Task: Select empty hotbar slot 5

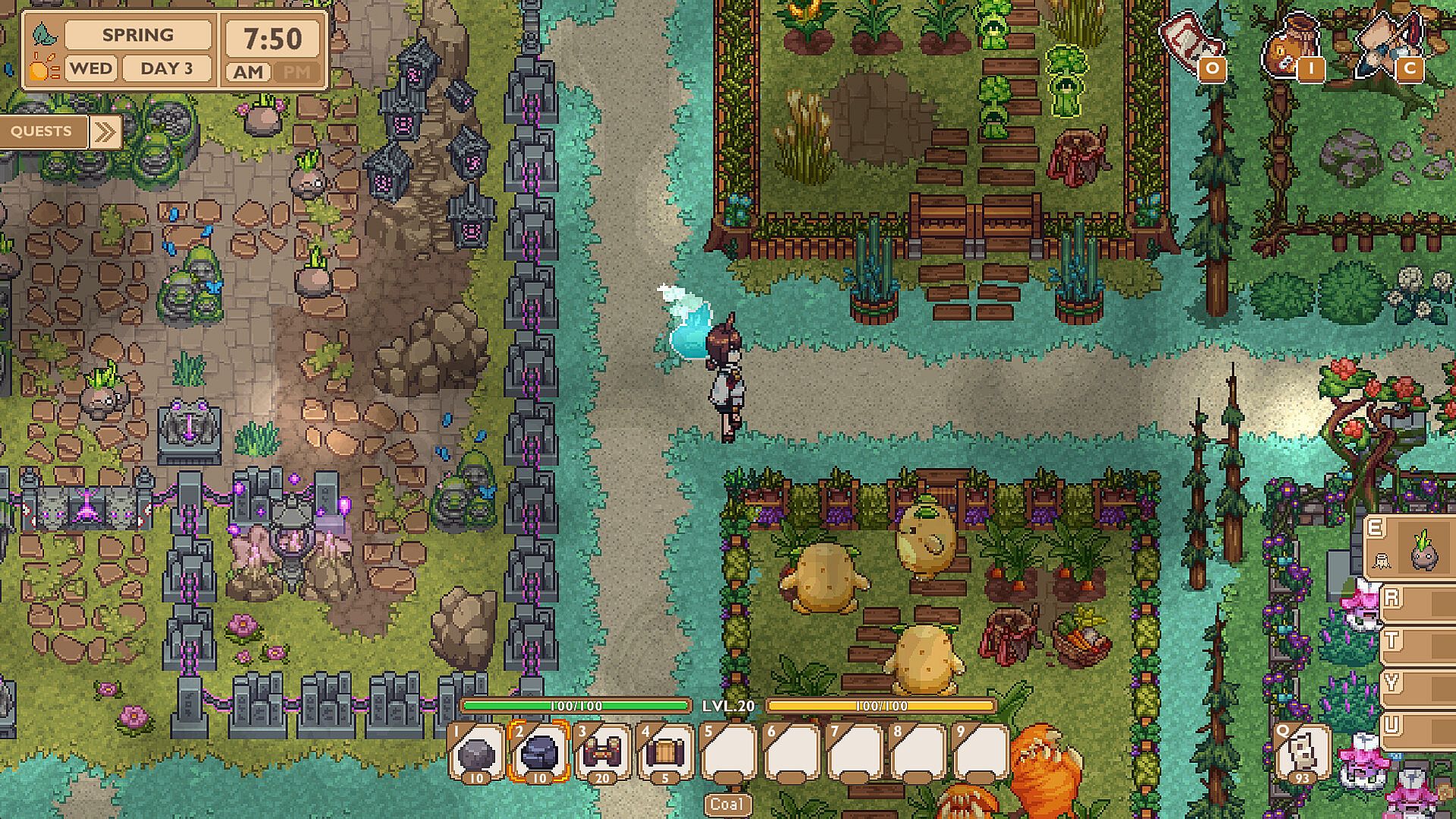Action: pyautogui.click(x=728, y=752)
